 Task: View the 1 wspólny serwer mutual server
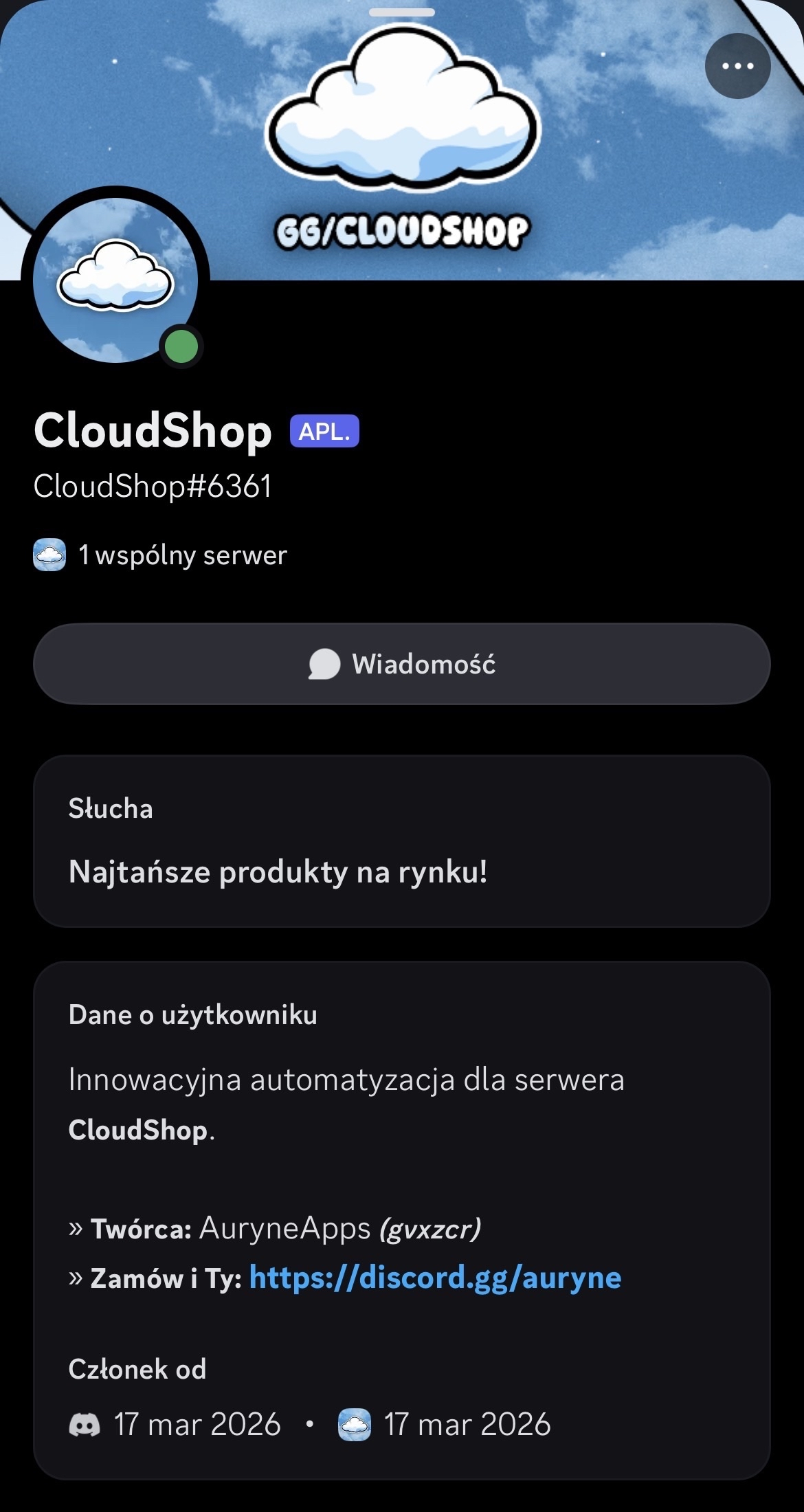click(160, 555)
